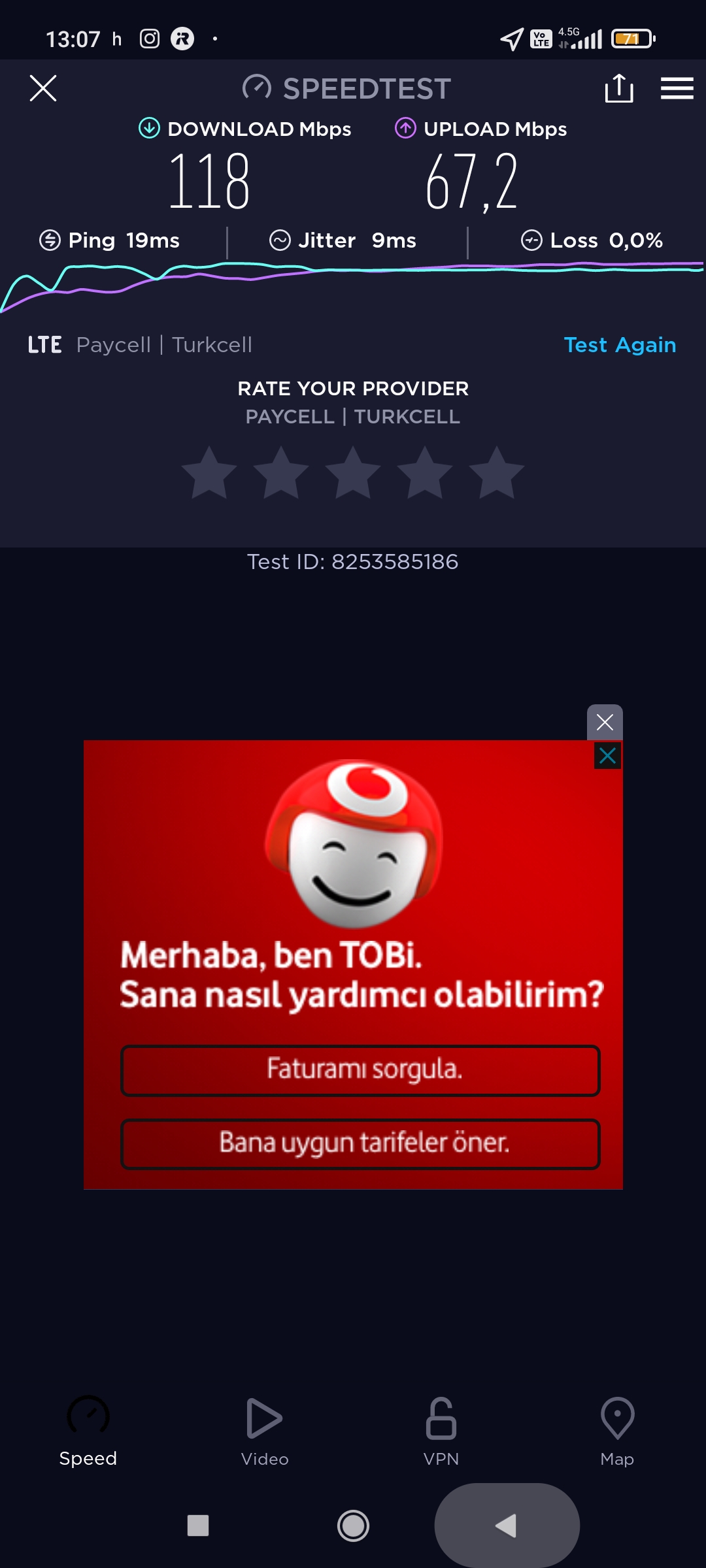Open the VPN tab
The image size is (706, 1568).
click(x=441, y=1431)
